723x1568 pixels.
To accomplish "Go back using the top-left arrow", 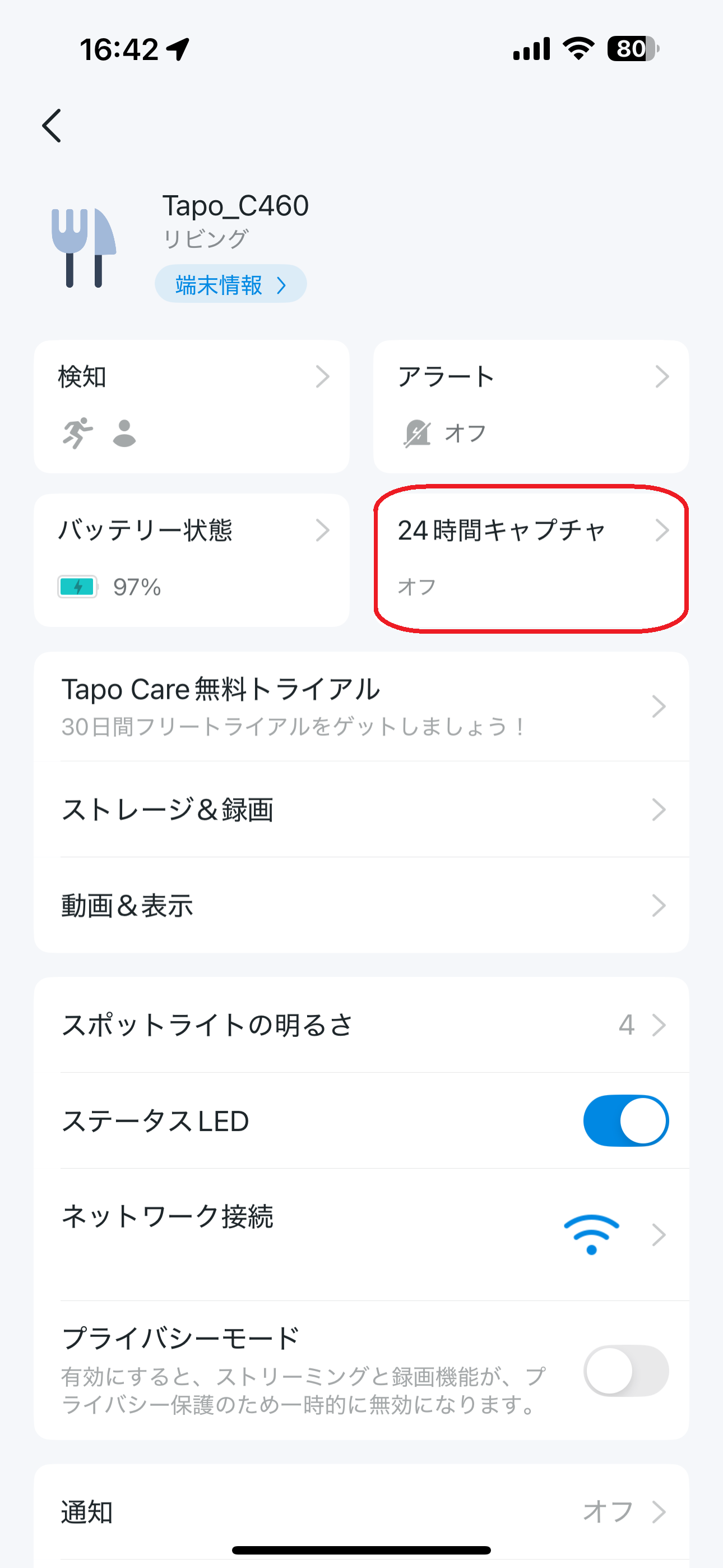I will [x=52, y=126].
